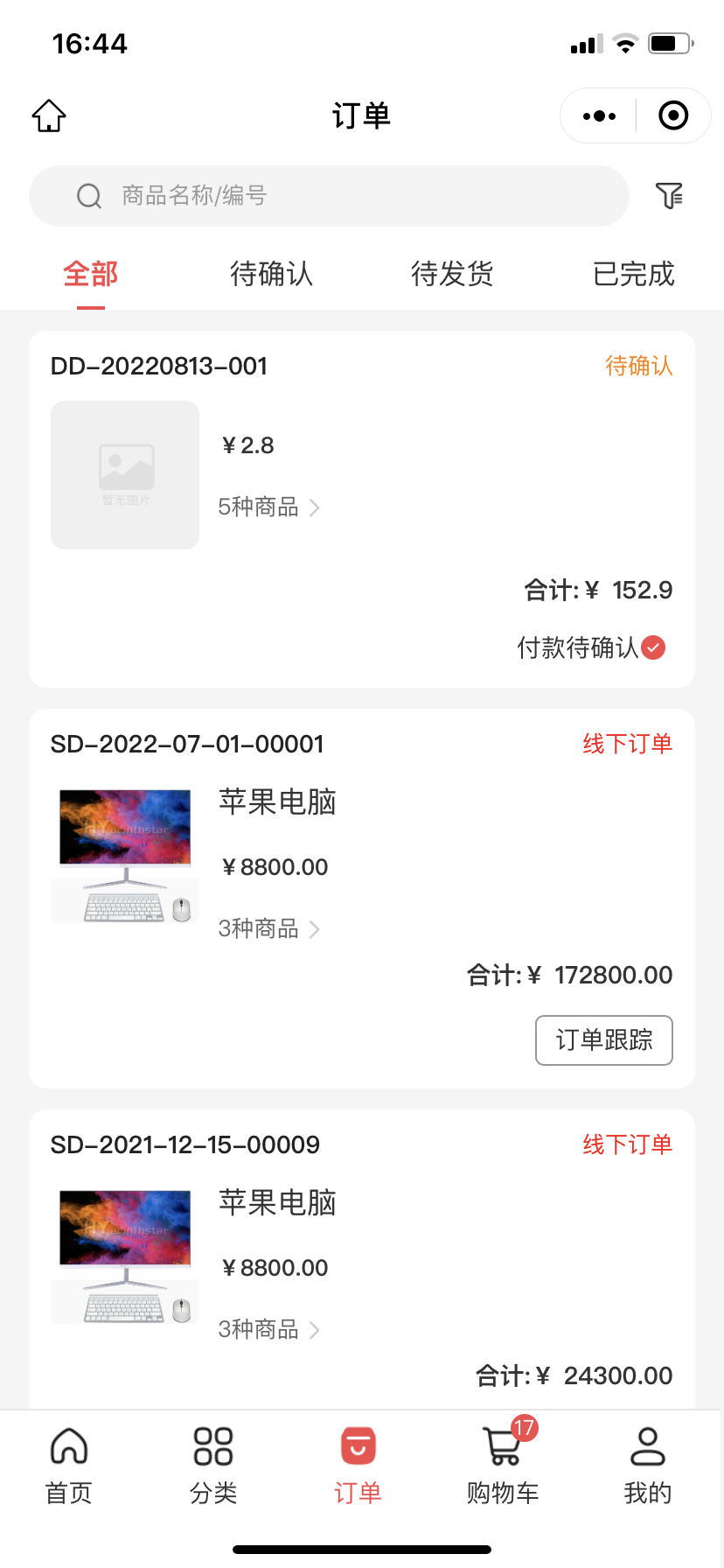This screenshot has height=1568, width=724.
Task: Switch to the 待确认 tab
Action: coord(271,274)
